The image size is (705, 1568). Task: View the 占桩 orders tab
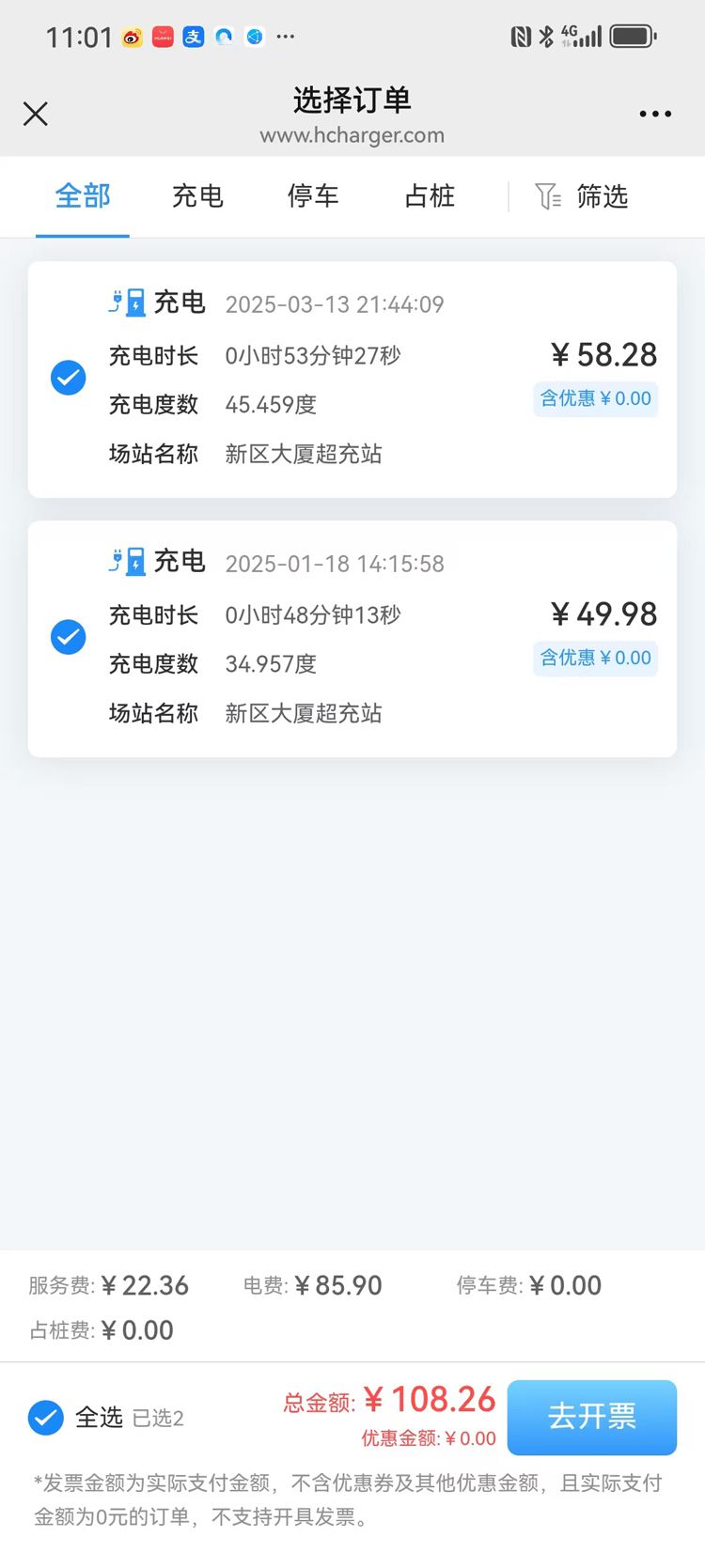point(430,196)
